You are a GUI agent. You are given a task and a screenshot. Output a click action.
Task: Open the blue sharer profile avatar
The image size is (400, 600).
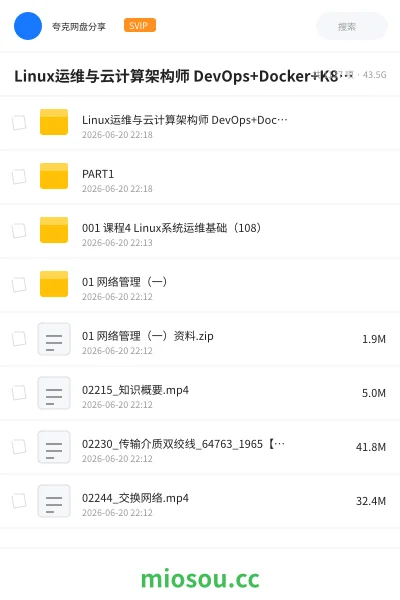(28, 26)
